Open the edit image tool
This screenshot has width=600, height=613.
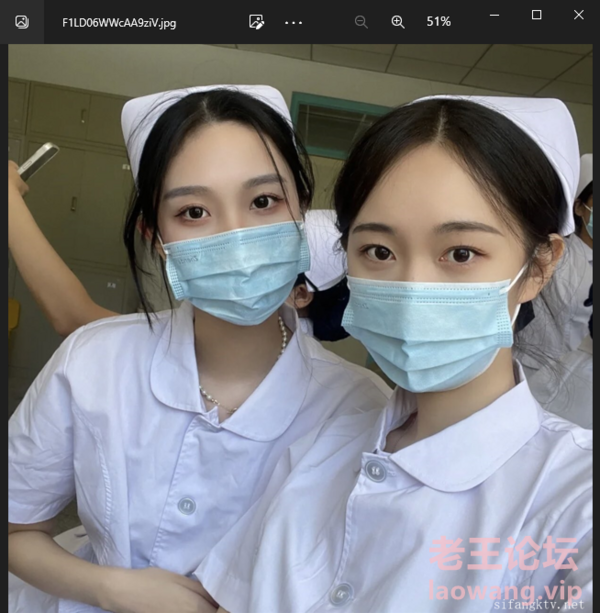tap(256, 21)
